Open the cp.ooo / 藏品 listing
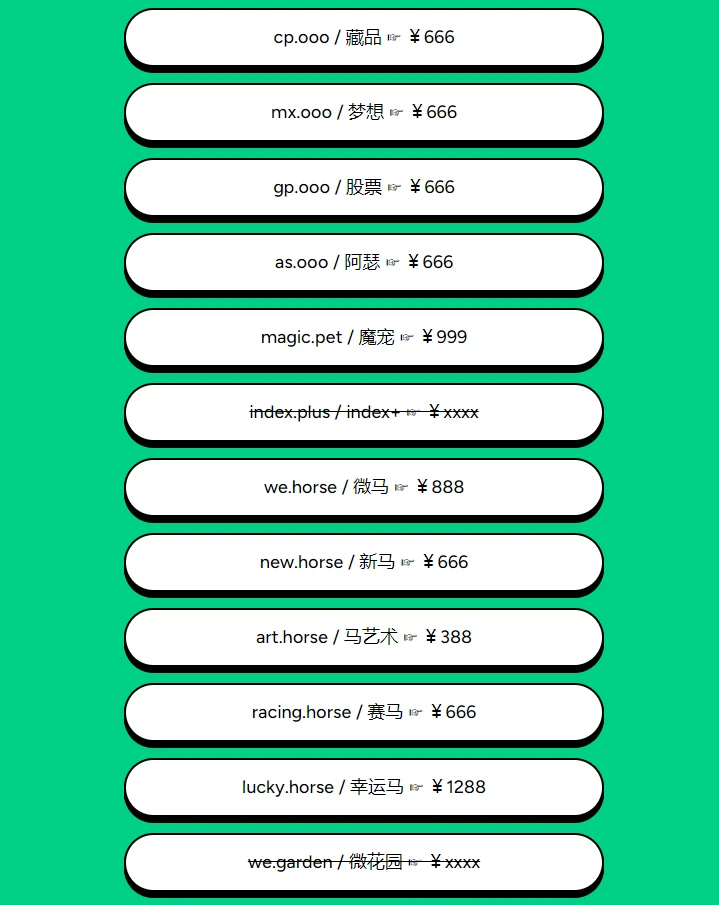The image size is (719, 905). (x=363, y=37)
